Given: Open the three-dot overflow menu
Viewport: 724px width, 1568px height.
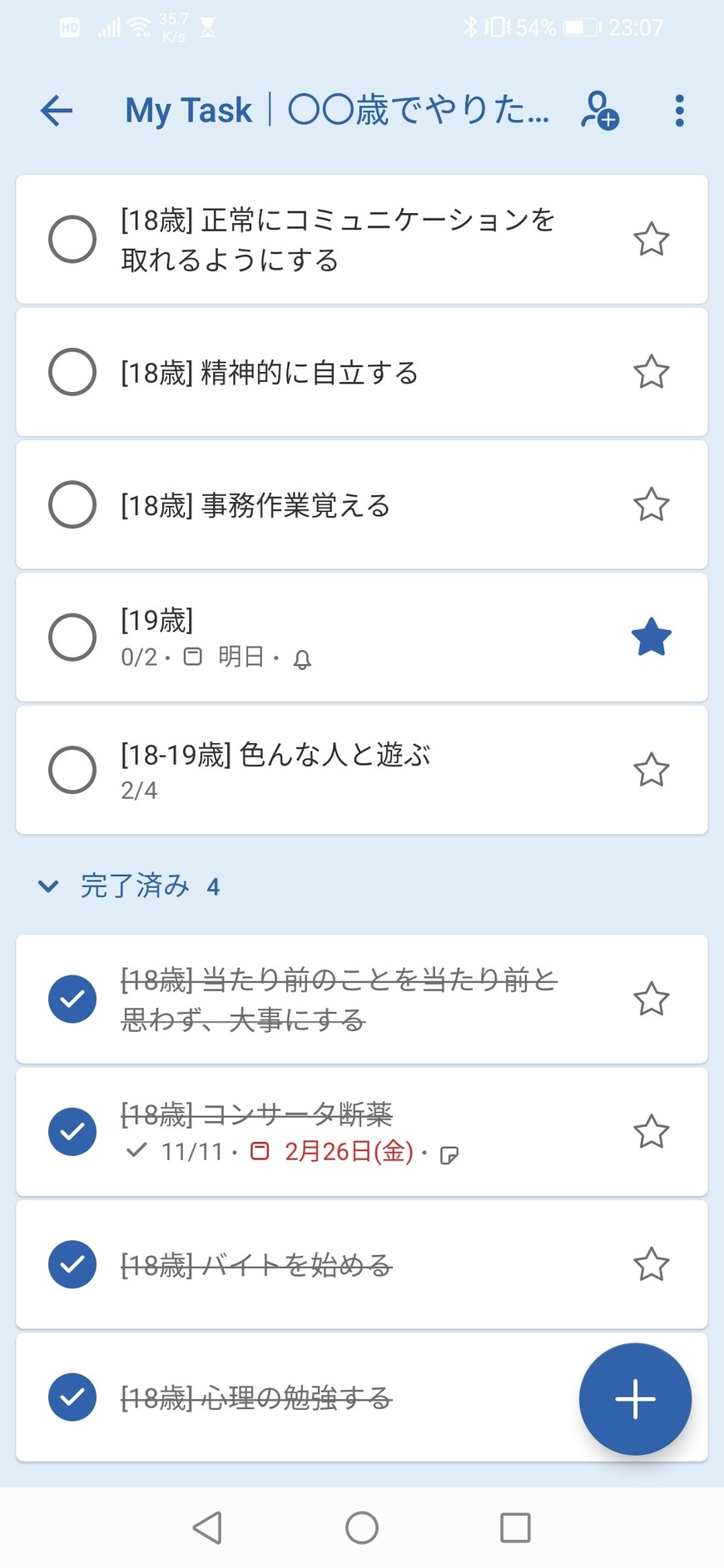Looking at the screenshot, I should (679, 111).
